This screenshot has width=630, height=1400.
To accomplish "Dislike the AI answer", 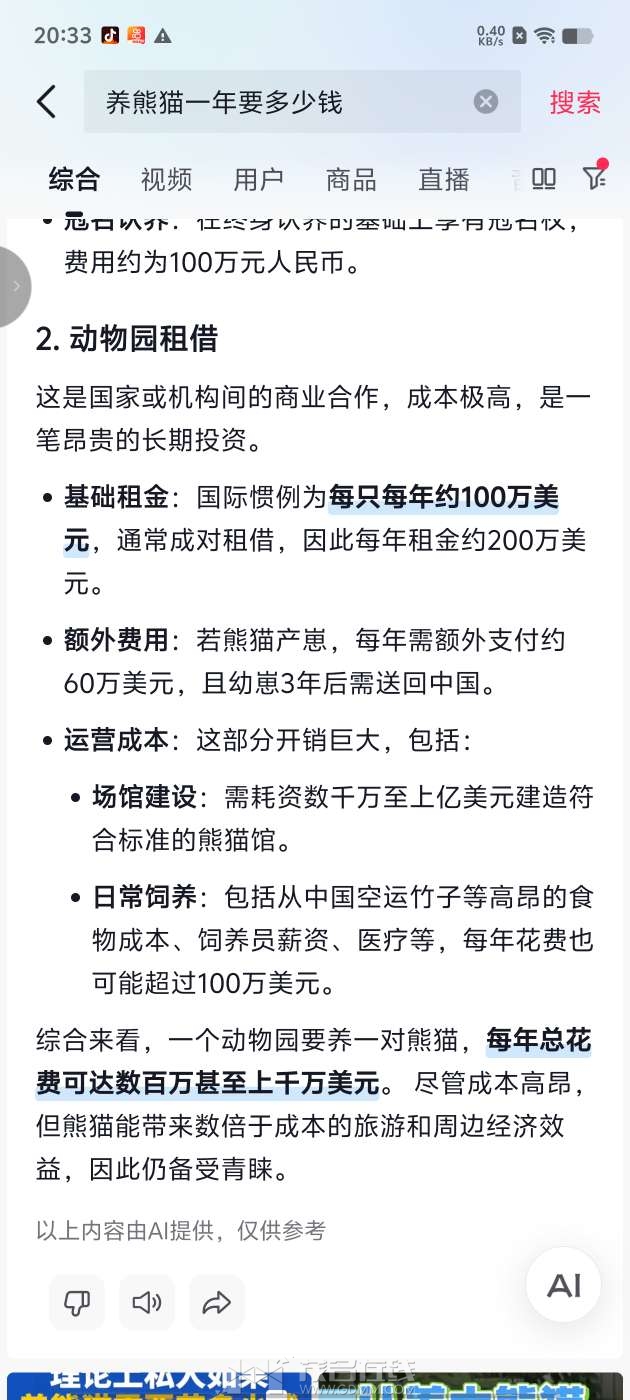I will [x=77, y=1302].
